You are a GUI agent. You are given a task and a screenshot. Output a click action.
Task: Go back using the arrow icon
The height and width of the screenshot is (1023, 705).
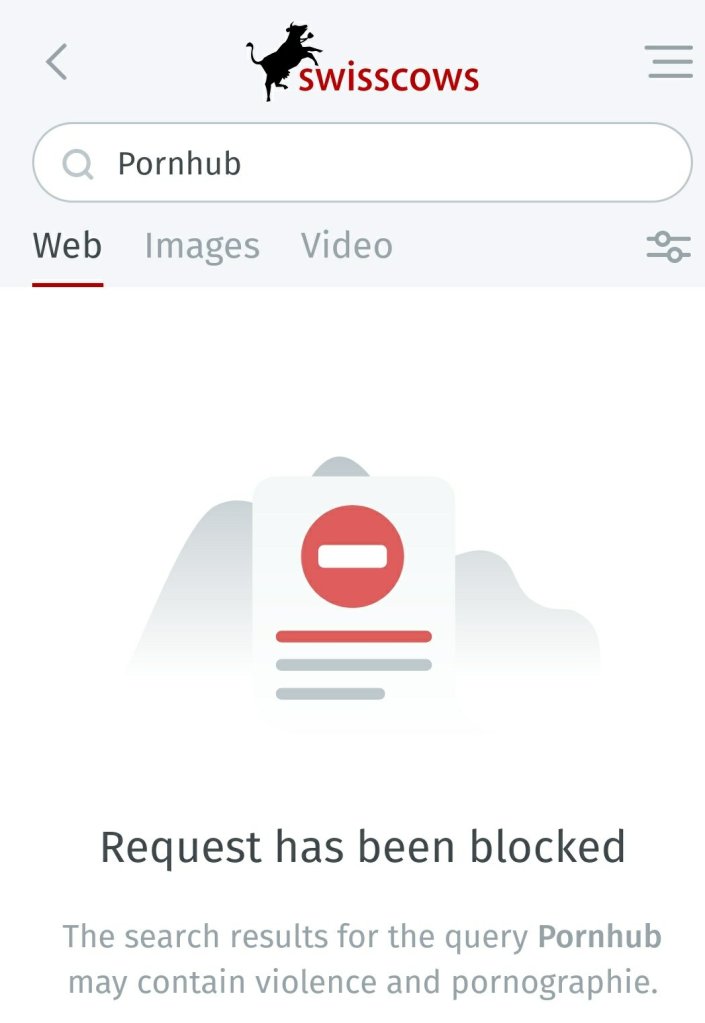click(57, 62)
